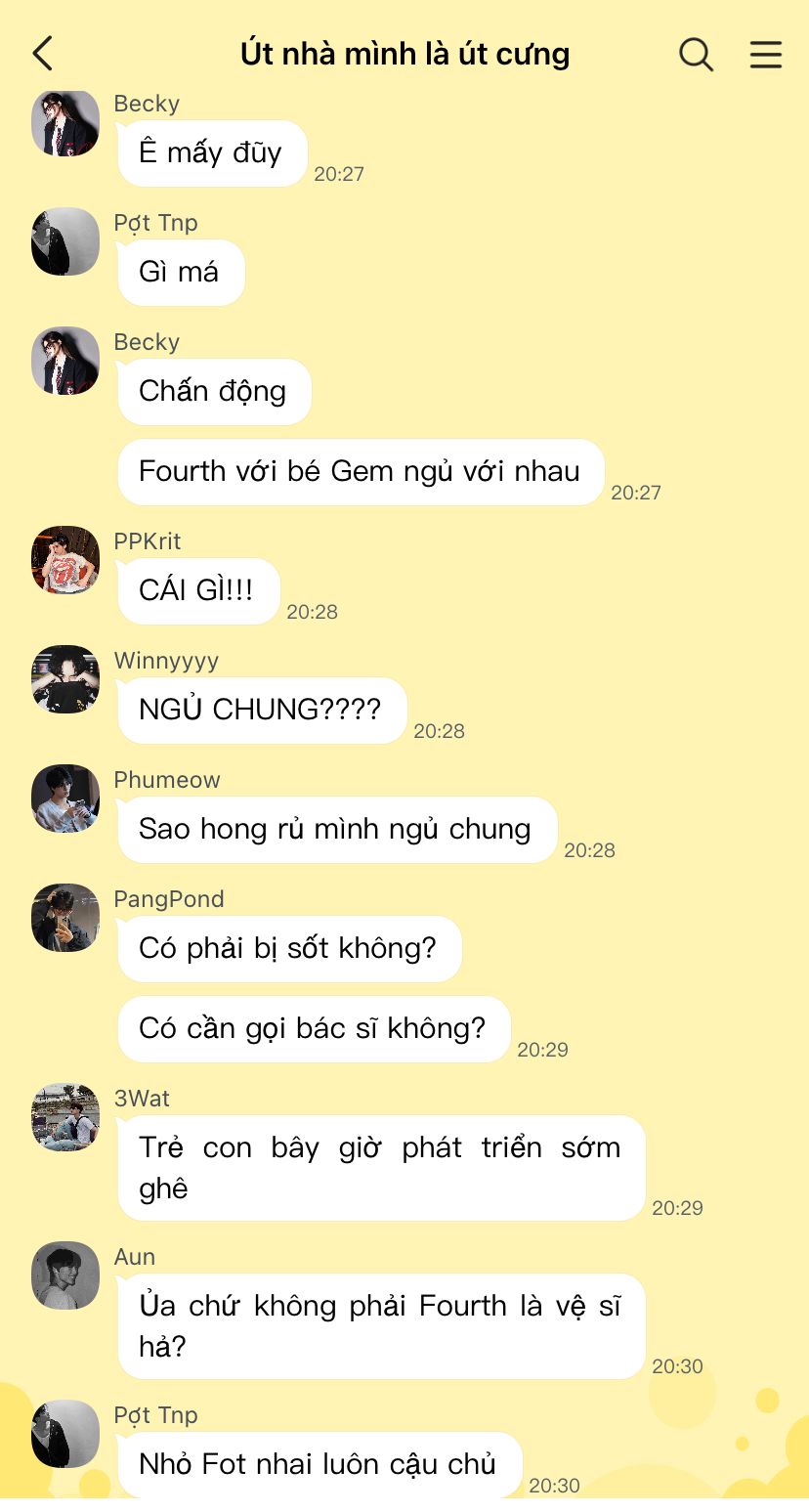Go back from the group chat
The width and height of the screenshot is (809, 1512).
click(x=43, y=54)
